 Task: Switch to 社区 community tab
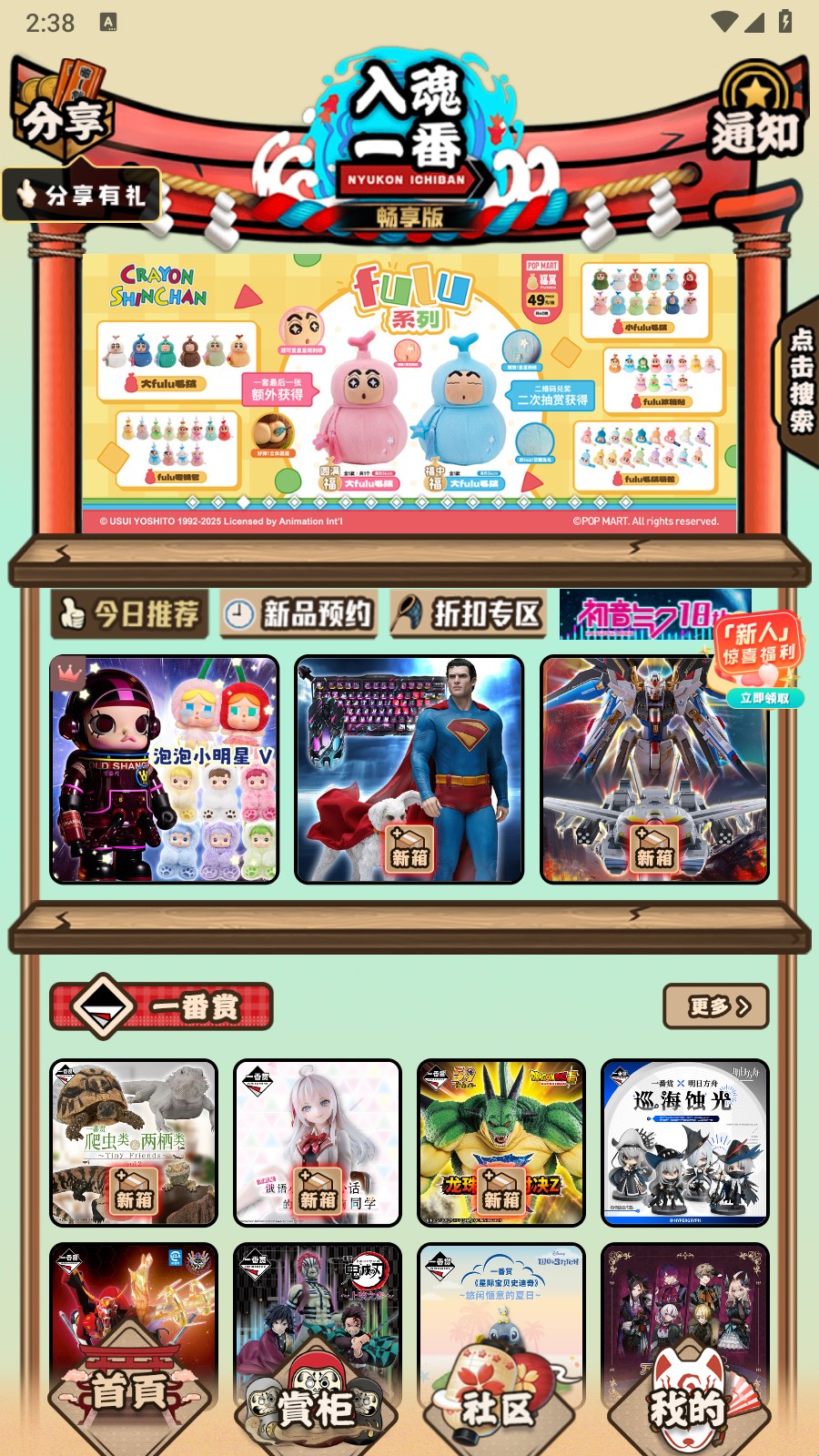[x=500, y=1406]
